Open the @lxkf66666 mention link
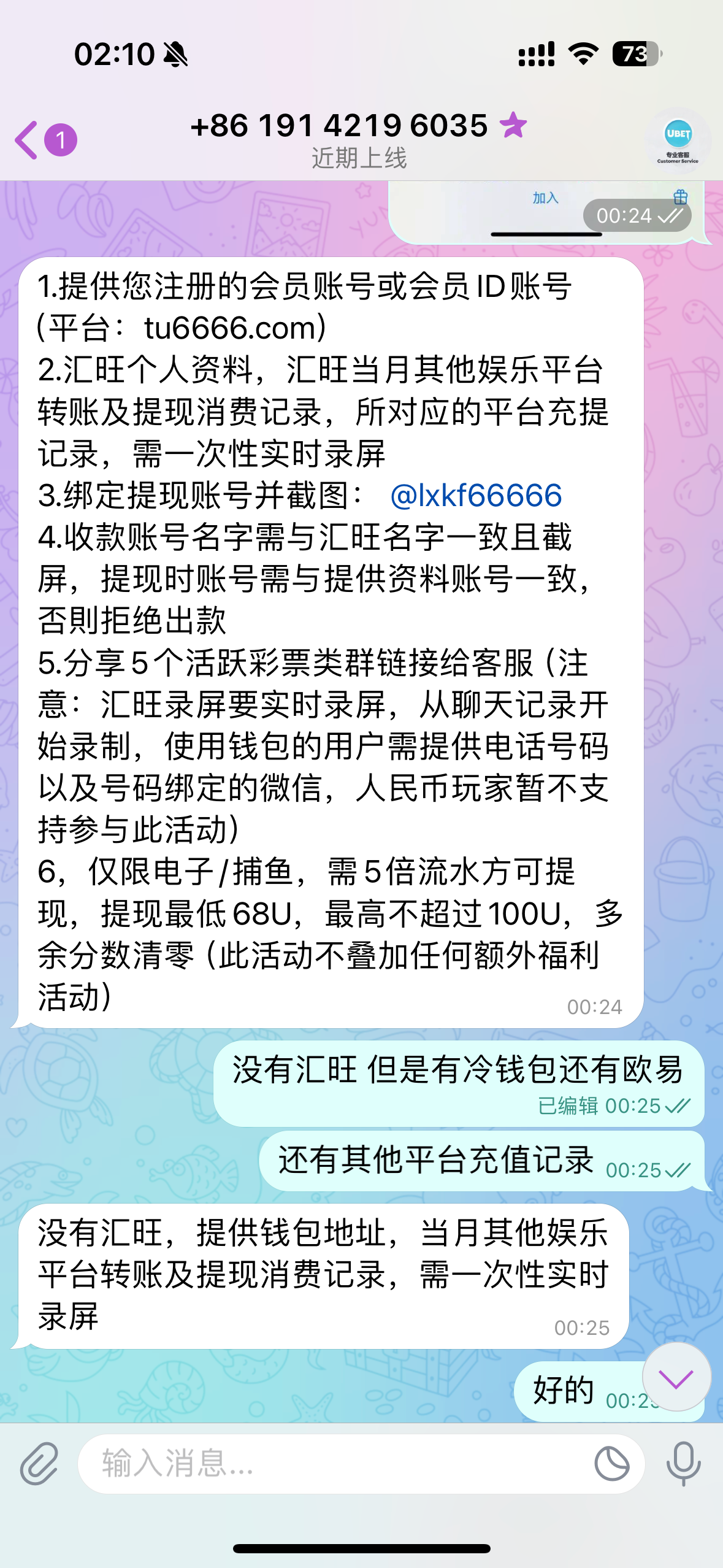Screen dimensions: 723x1568 (476, 496)
